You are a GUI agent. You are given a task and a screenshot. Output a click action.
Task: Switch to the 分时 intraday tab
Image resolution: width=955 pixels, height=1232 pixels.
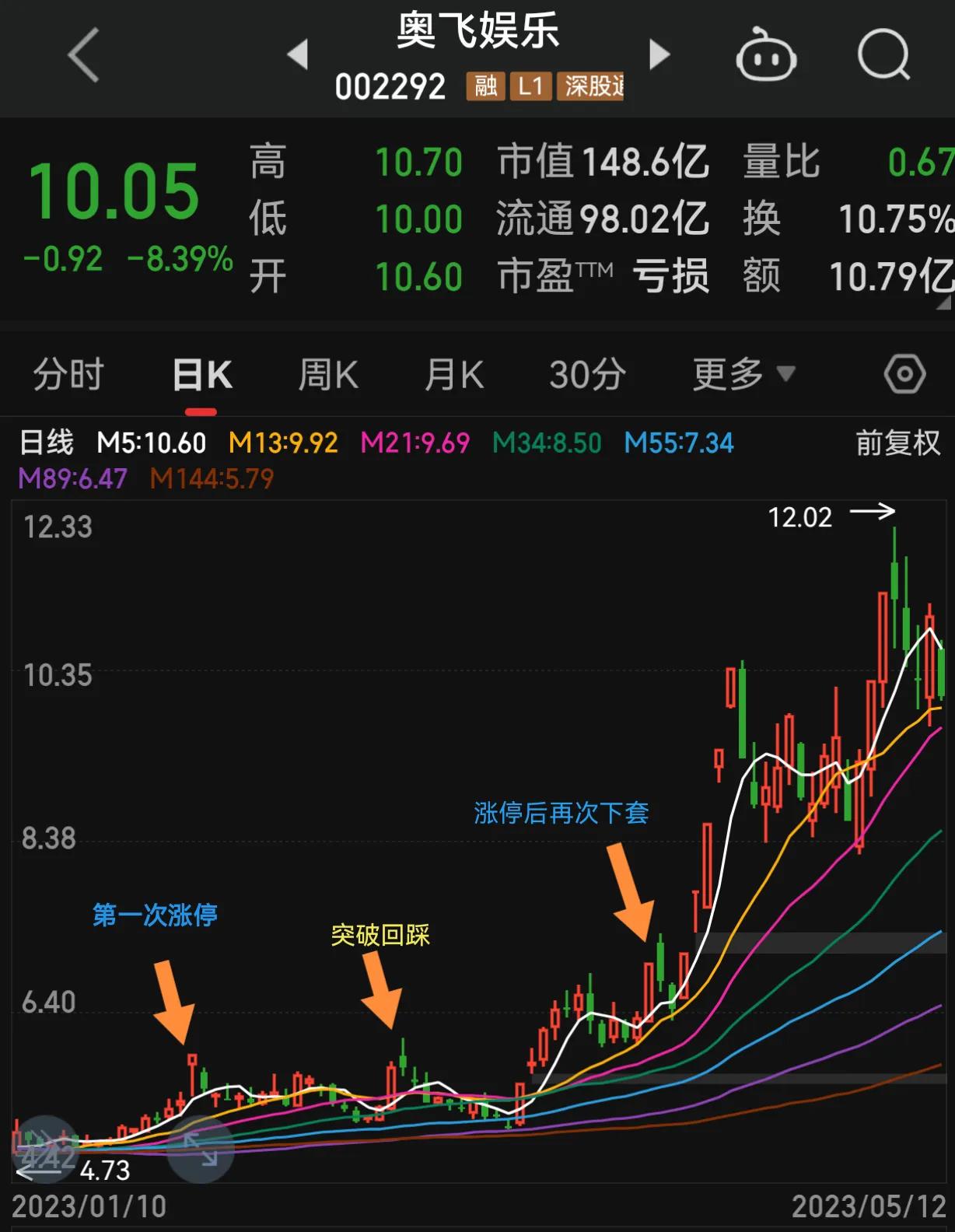[66, 374]
